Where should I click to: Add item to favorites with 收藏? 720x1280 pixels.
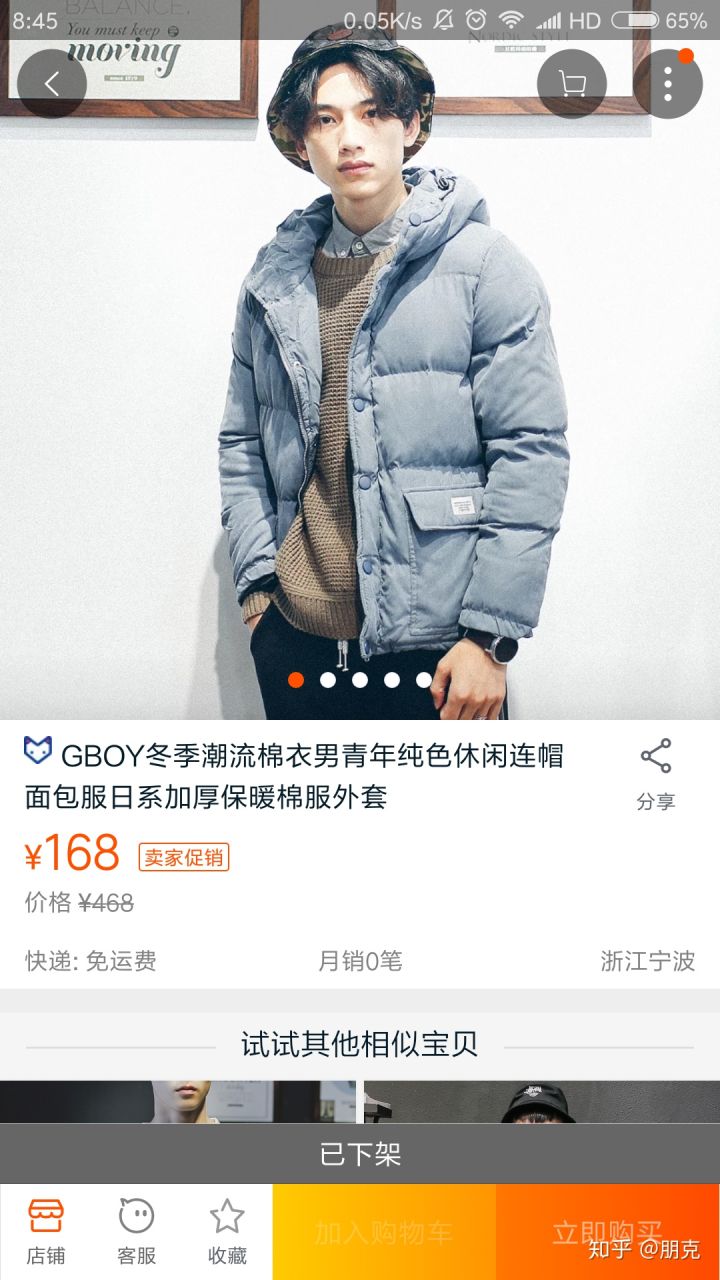pos(227,1231)
